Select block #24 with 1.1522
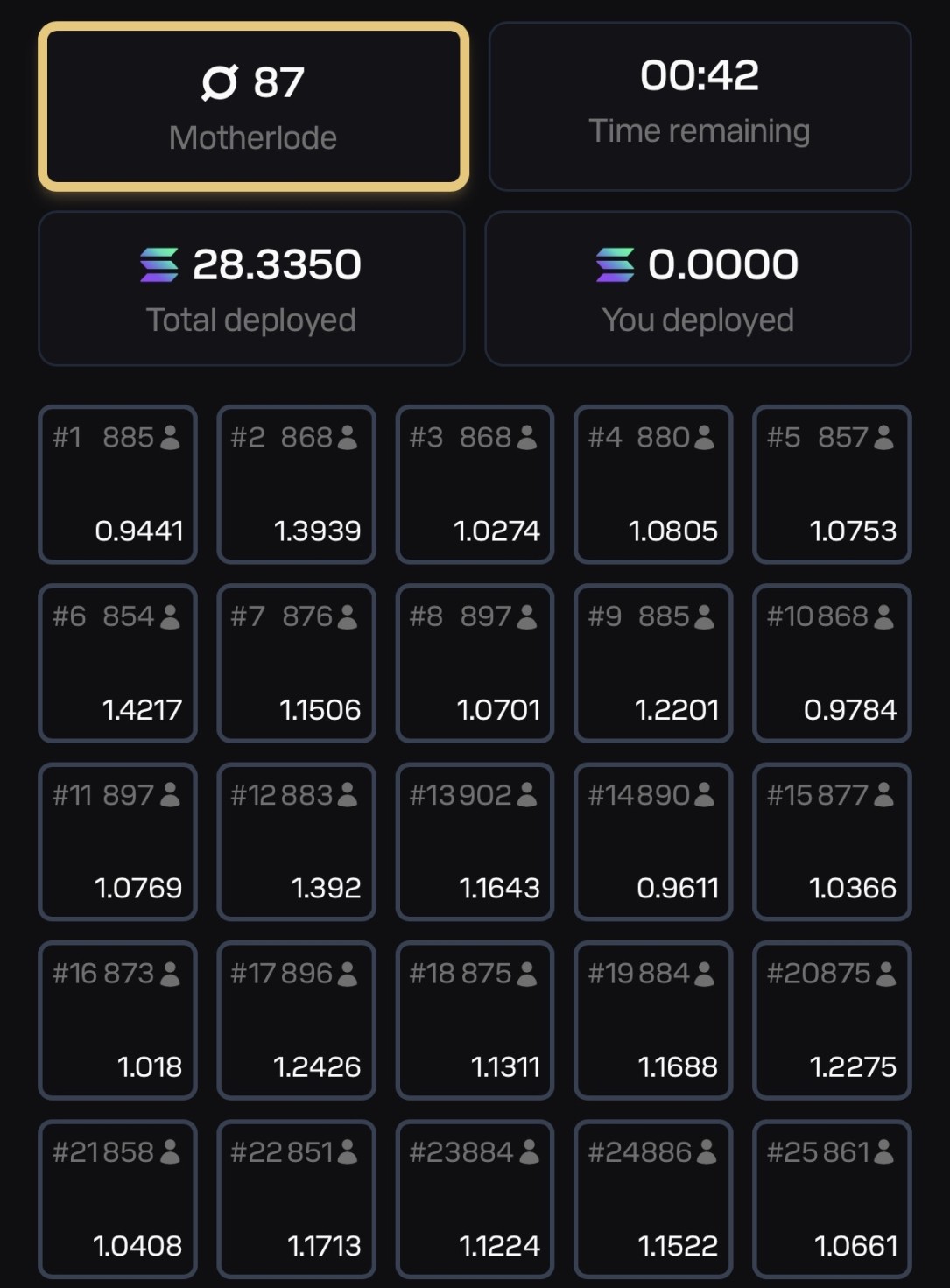This screenshot has width=950, height=1288. click(653, 1199)
